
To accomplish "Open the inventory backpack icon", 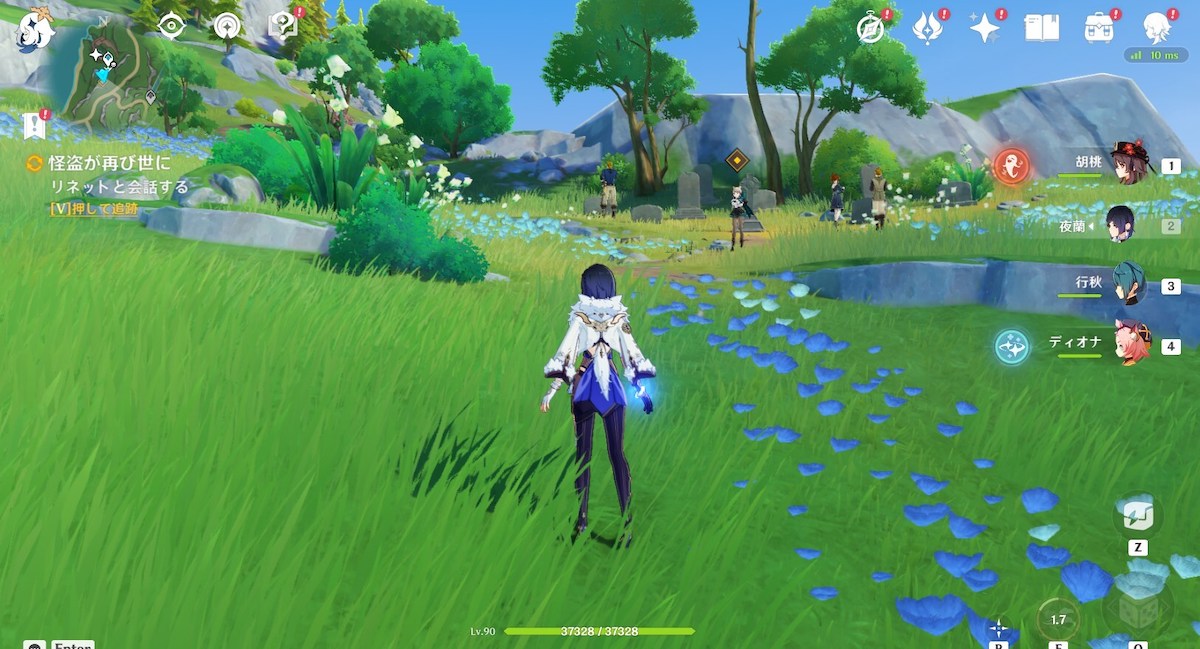I will tap(1099, 28).
